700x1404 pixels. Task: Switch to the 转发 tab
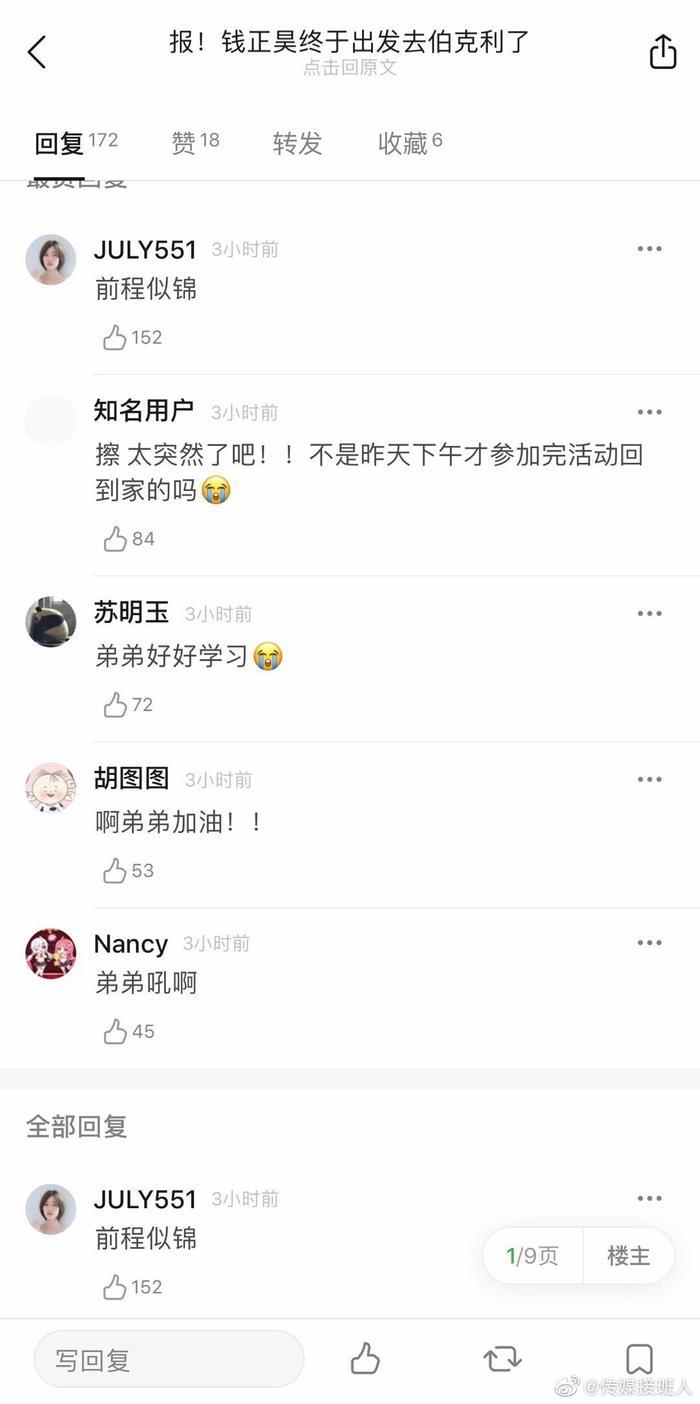tap(297, 143)
